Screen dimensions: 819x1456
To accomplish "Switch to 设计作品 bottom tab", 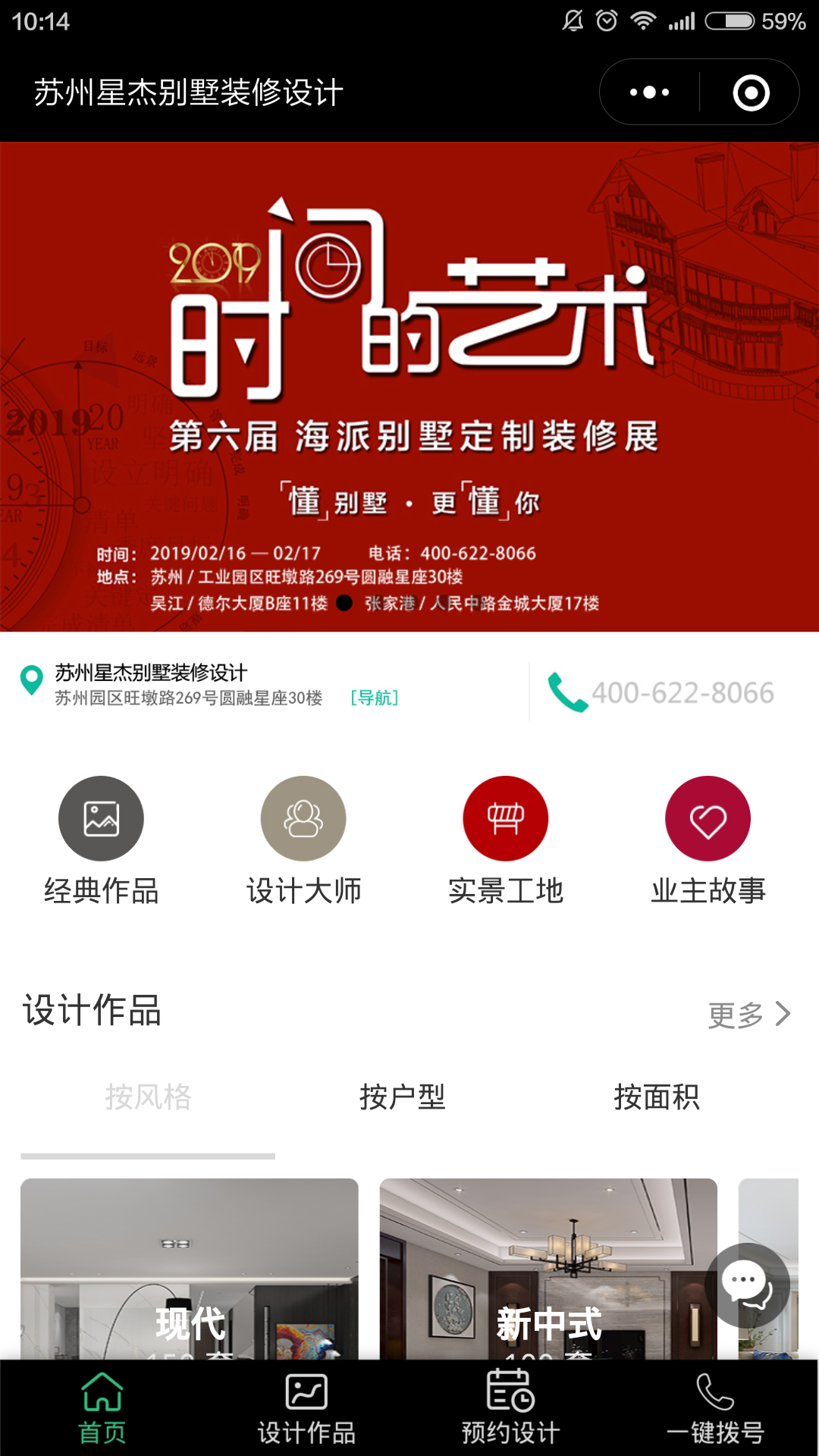I will click(x=306, y=1409).
